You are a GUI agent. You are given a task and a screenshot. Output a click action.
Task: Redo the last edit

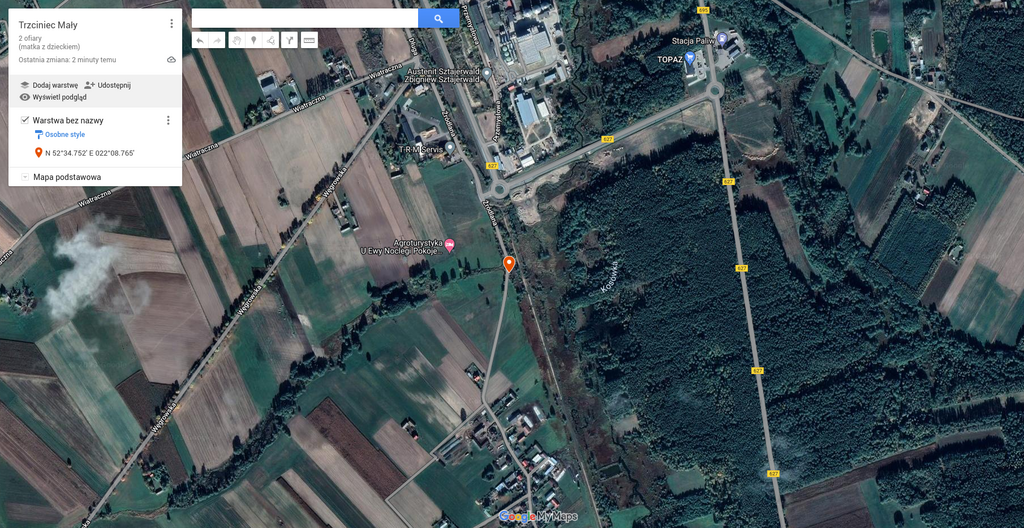(x=217, y=40)
